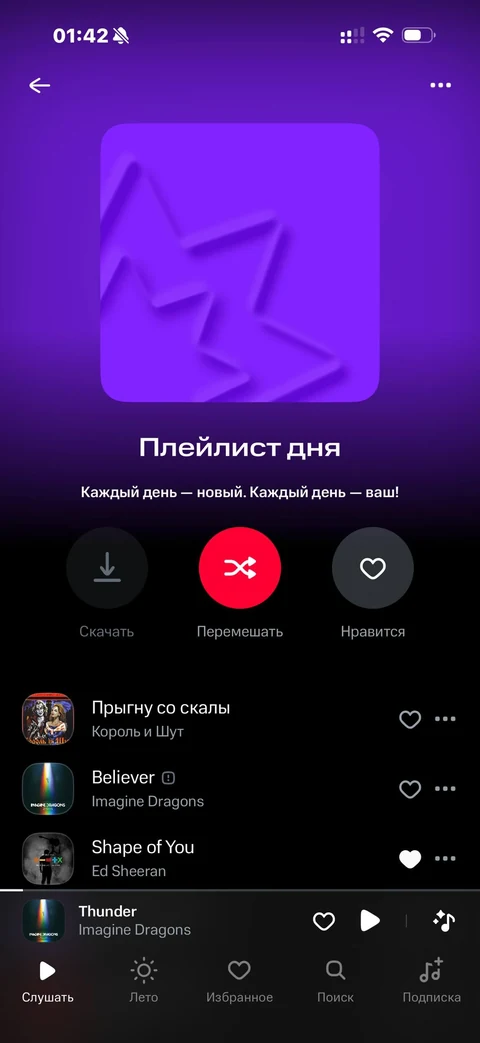Shuffle play with the Перемешать button
The width and height of the screenshot is (480, 1043).
(240, 568)
